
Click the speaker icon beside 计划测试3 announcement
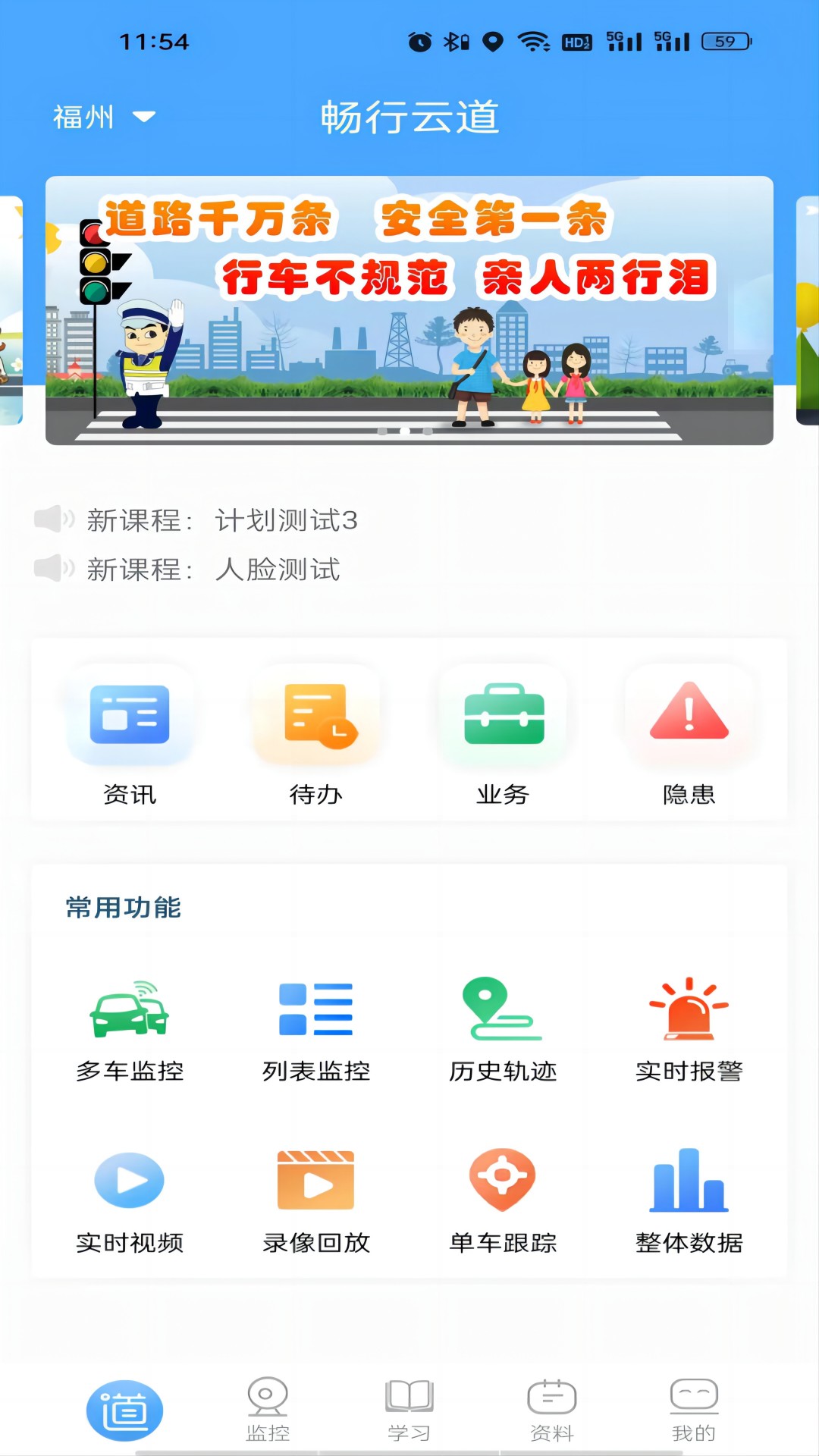[x=53, y=520]
